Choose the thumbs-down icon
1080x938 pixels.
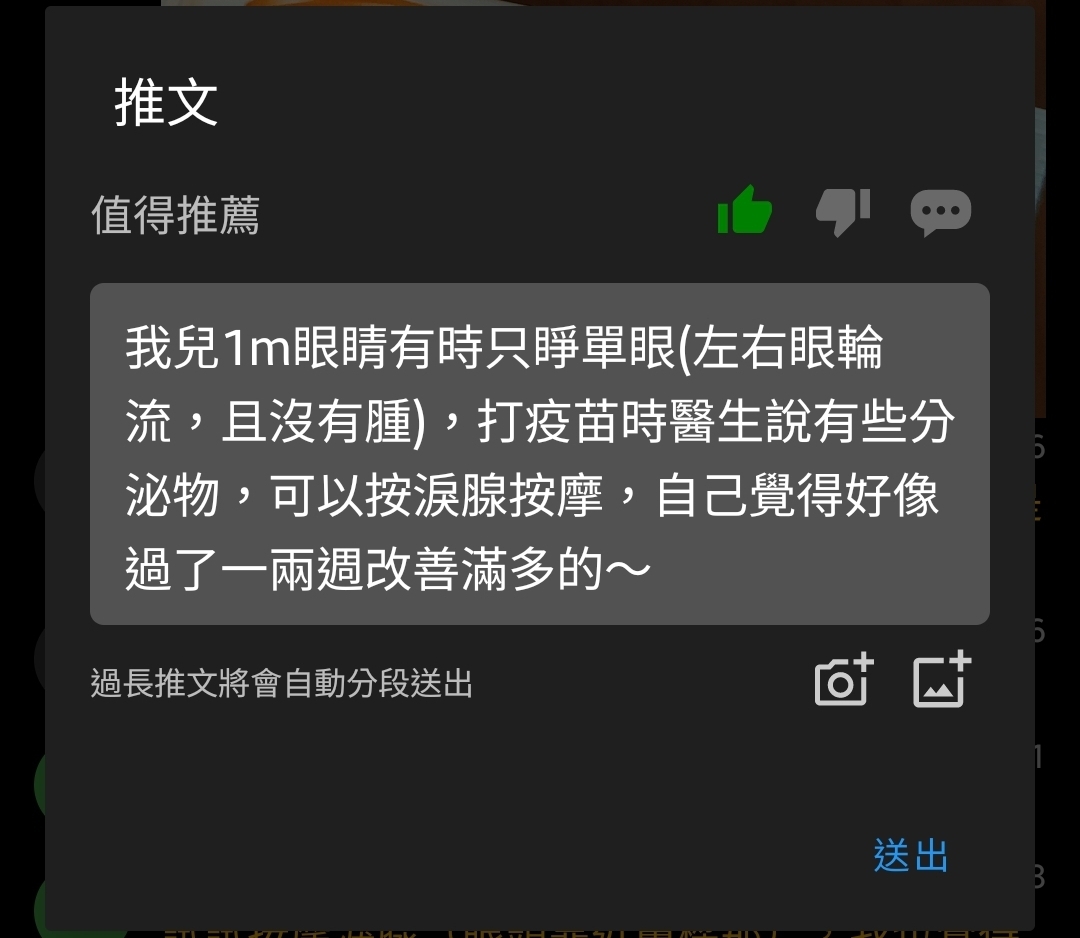coord(843,211)
